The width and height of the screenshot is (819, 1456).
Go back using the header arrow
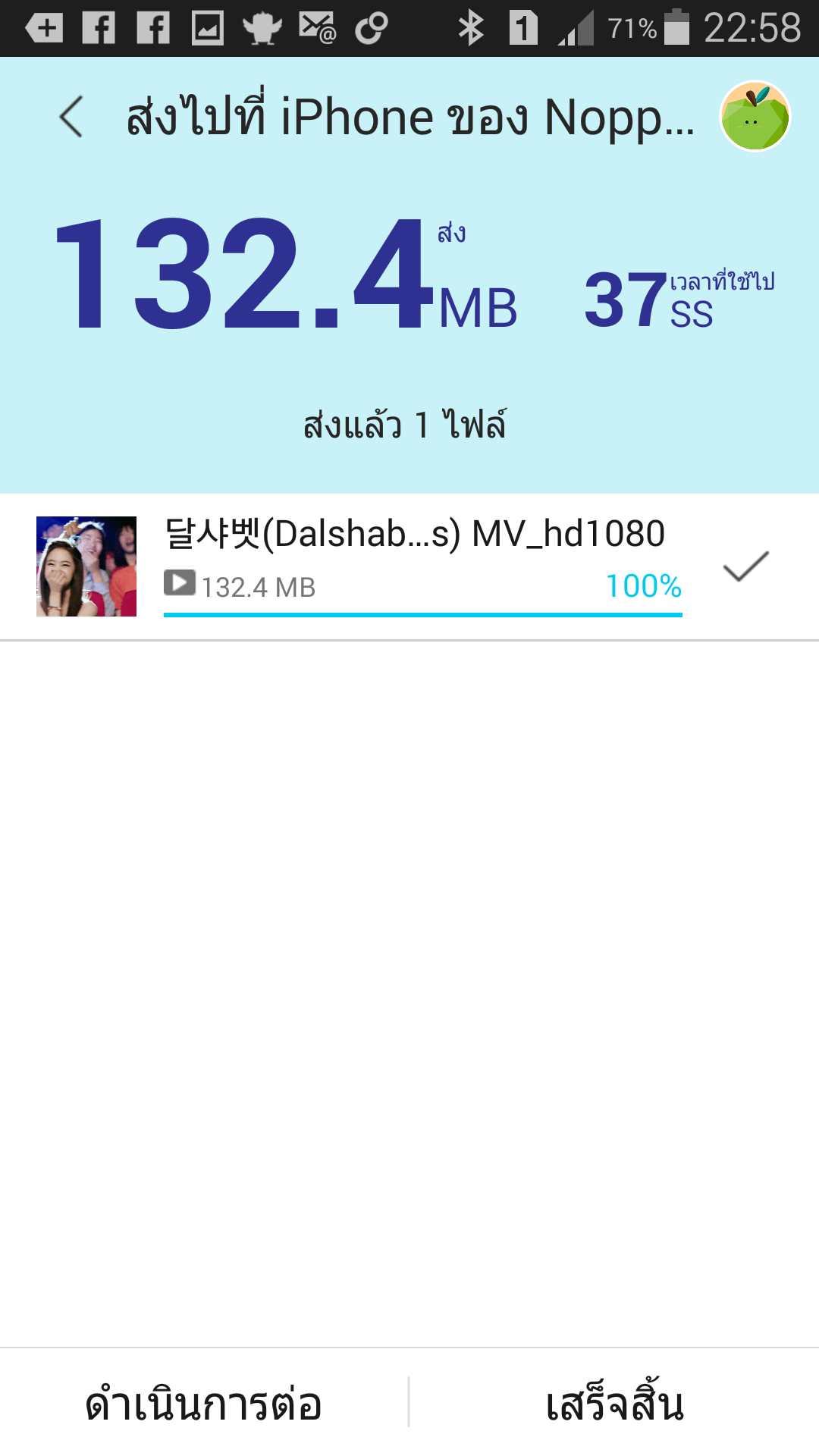71,117
